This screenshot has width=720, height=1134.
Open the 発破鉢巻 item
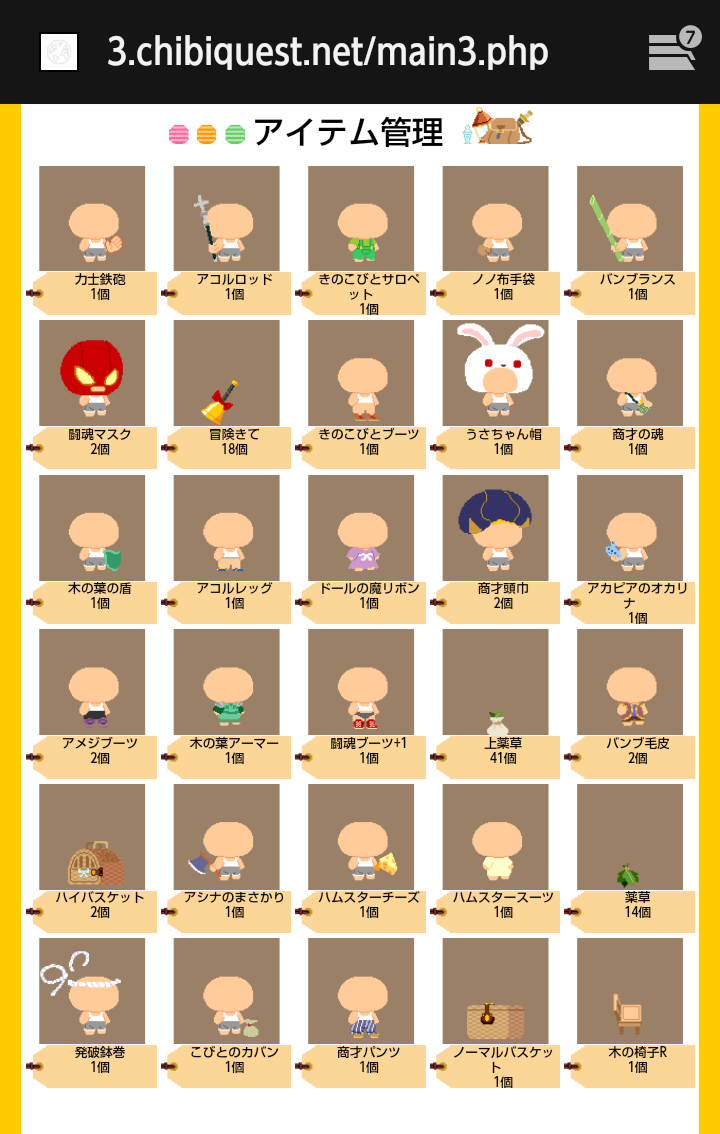coord(92,991)
